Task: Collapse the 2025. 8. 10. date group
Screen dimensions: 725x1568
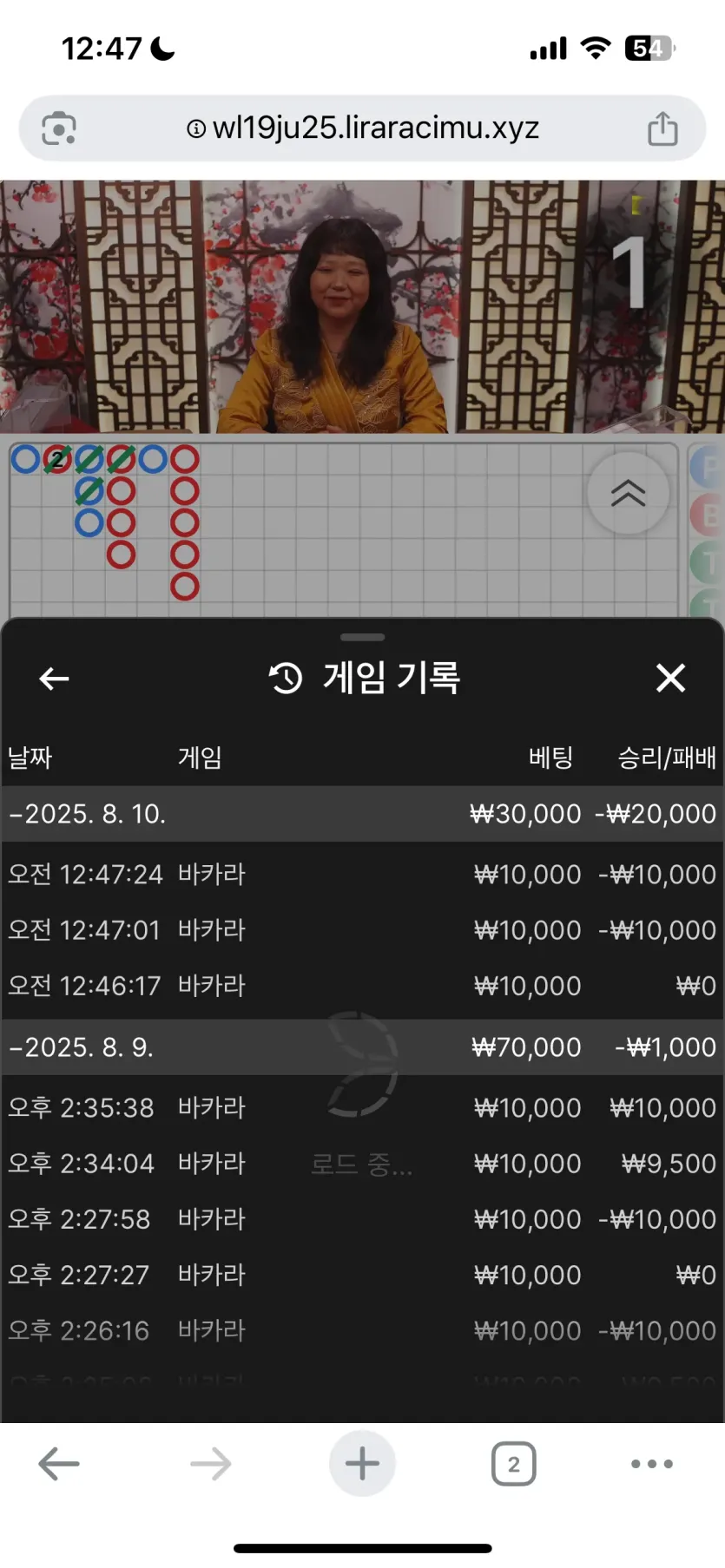Action: (87, 814)
